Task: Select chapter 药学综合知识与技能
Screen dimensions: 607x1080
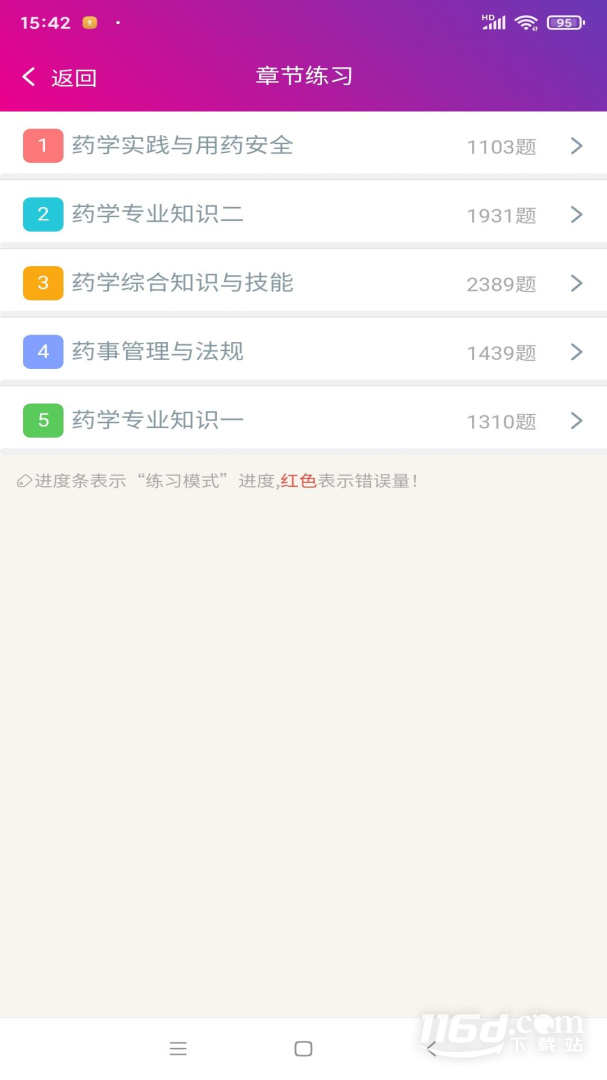Action: tap(303, 283)
